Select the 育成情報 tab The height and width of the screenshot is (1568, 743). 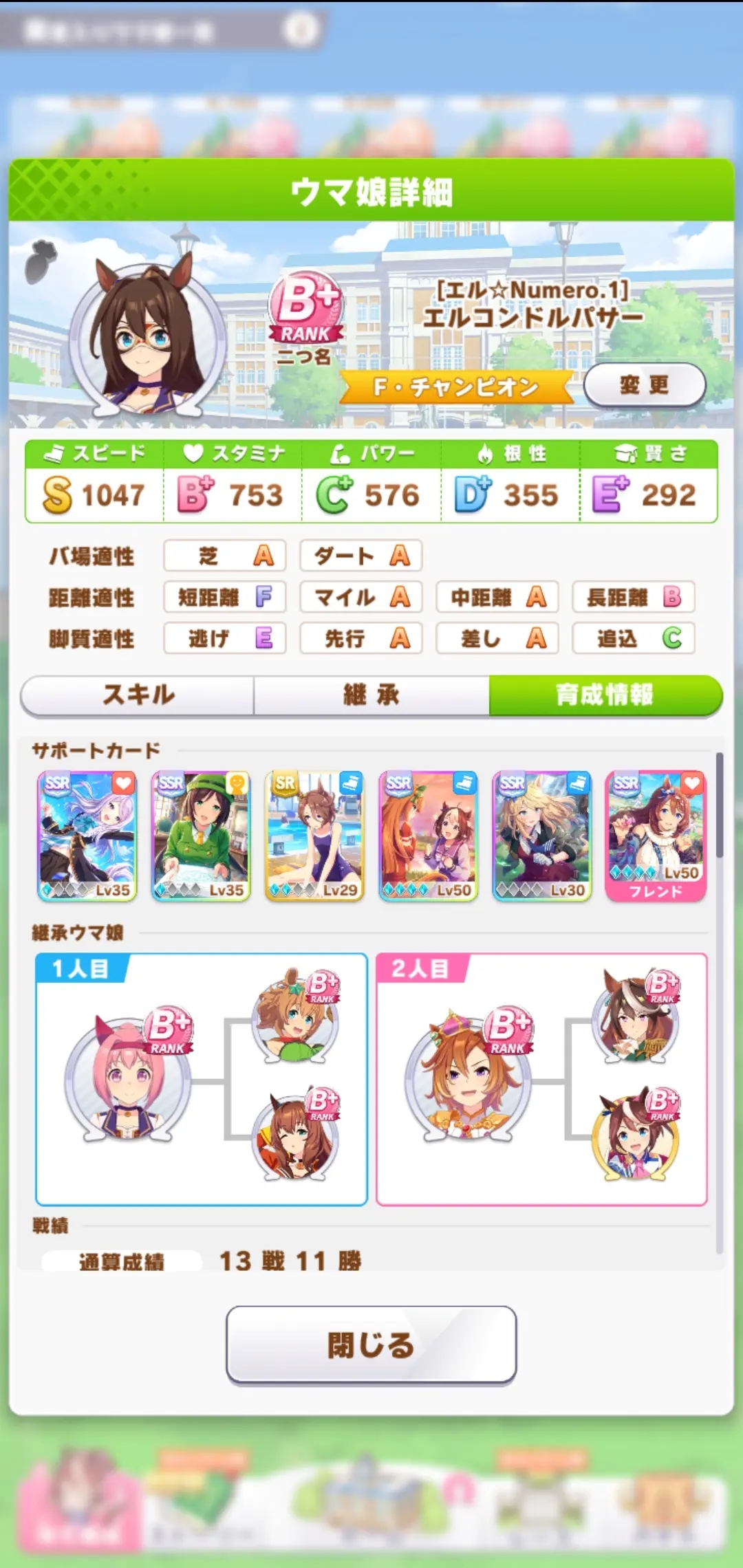tap(605, 695)
